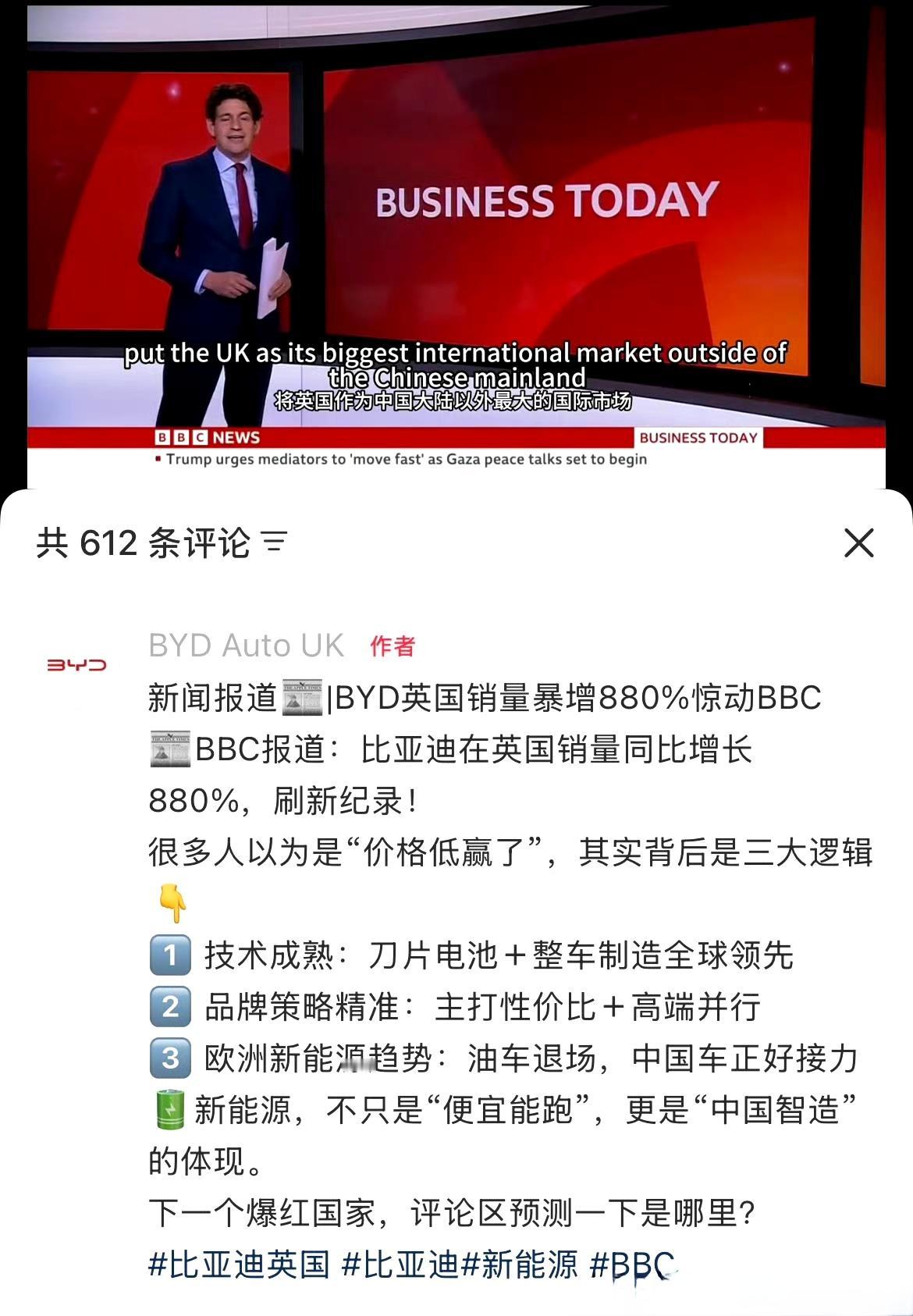Open hashtag #新能源
This screenshot has height=1316, width=913.
pyautogui.click(x=520, y=1264)
